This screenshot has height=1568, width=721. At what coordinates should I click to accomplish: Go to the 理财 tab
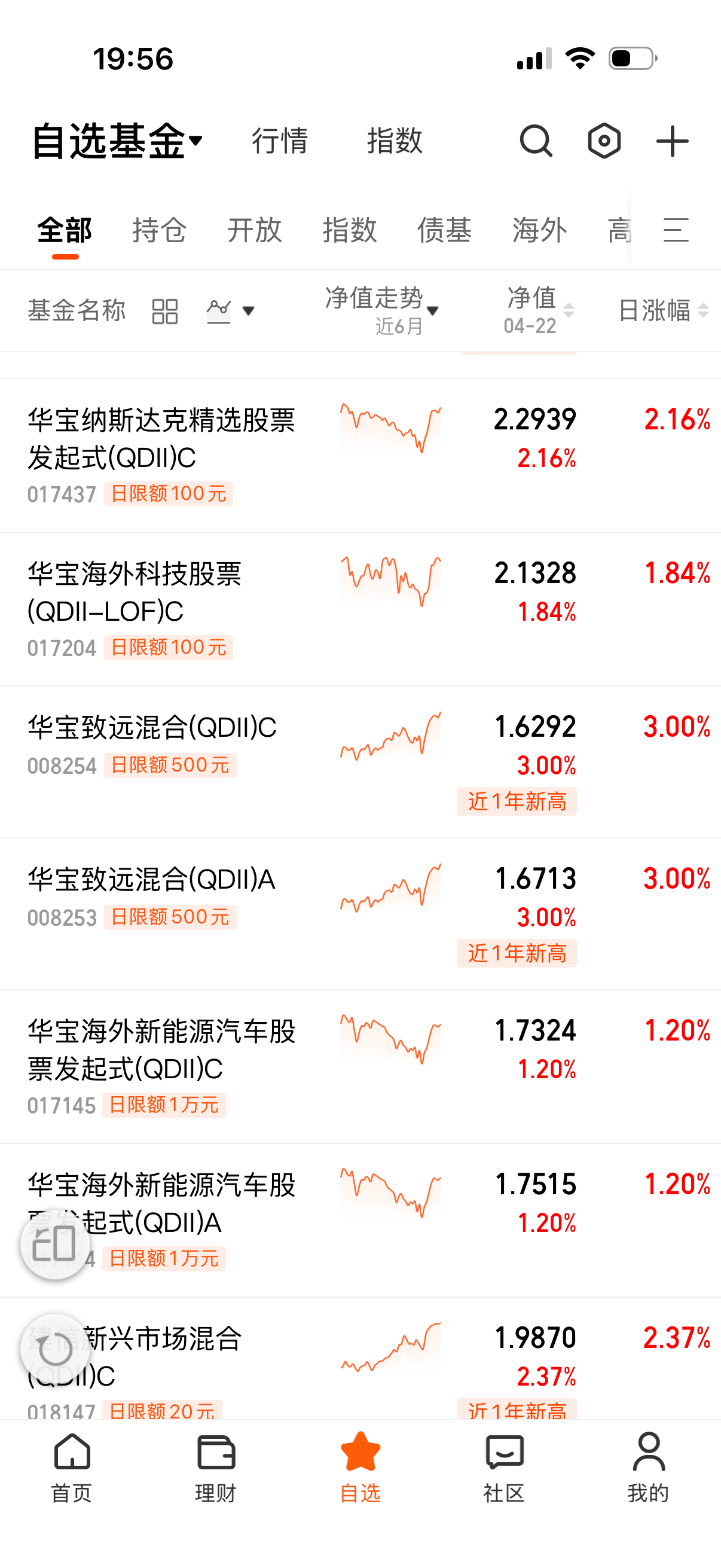point(216,1467)
